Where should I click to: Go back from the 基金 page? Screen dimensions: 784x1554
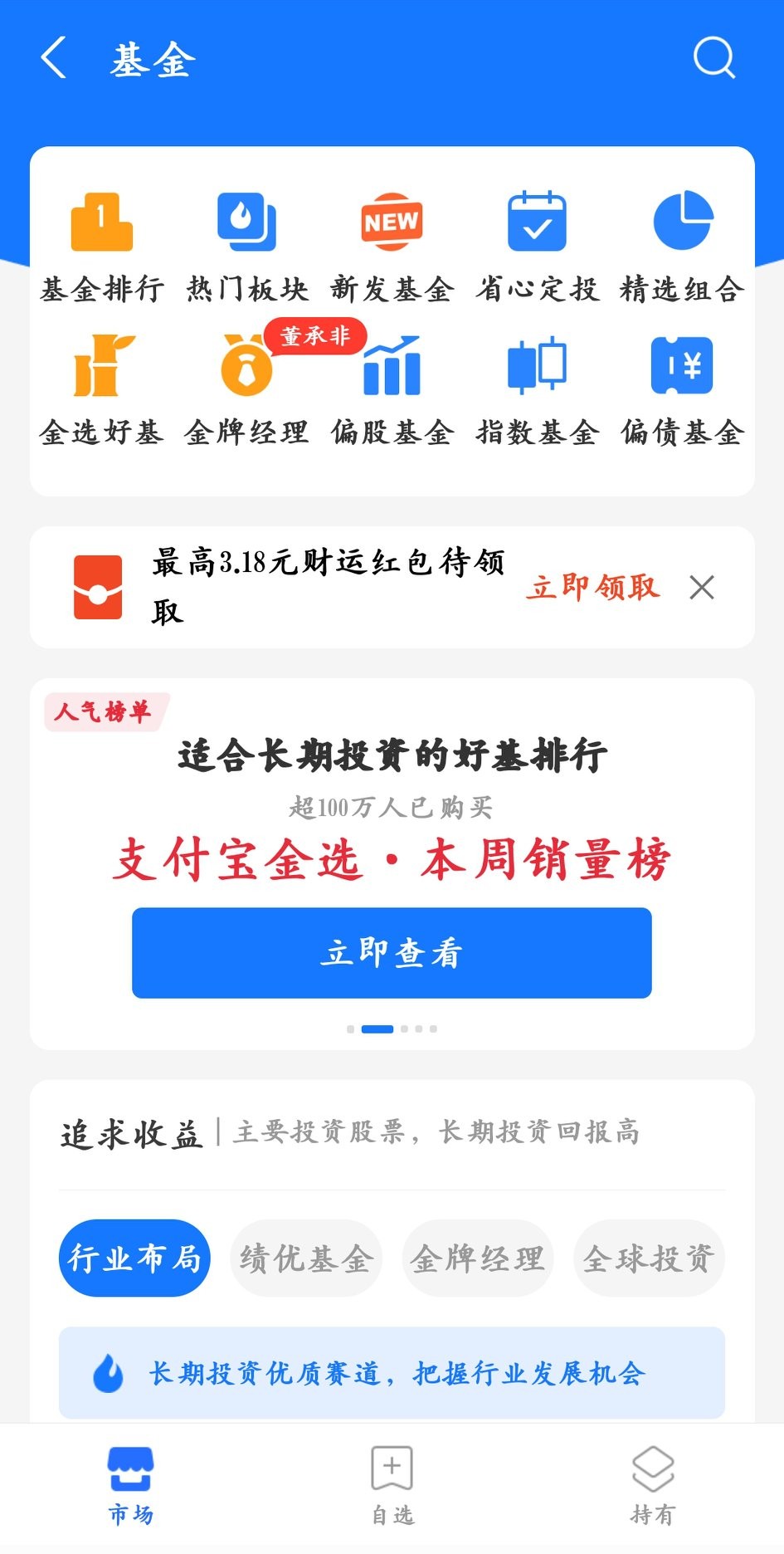tap(54, 58)
